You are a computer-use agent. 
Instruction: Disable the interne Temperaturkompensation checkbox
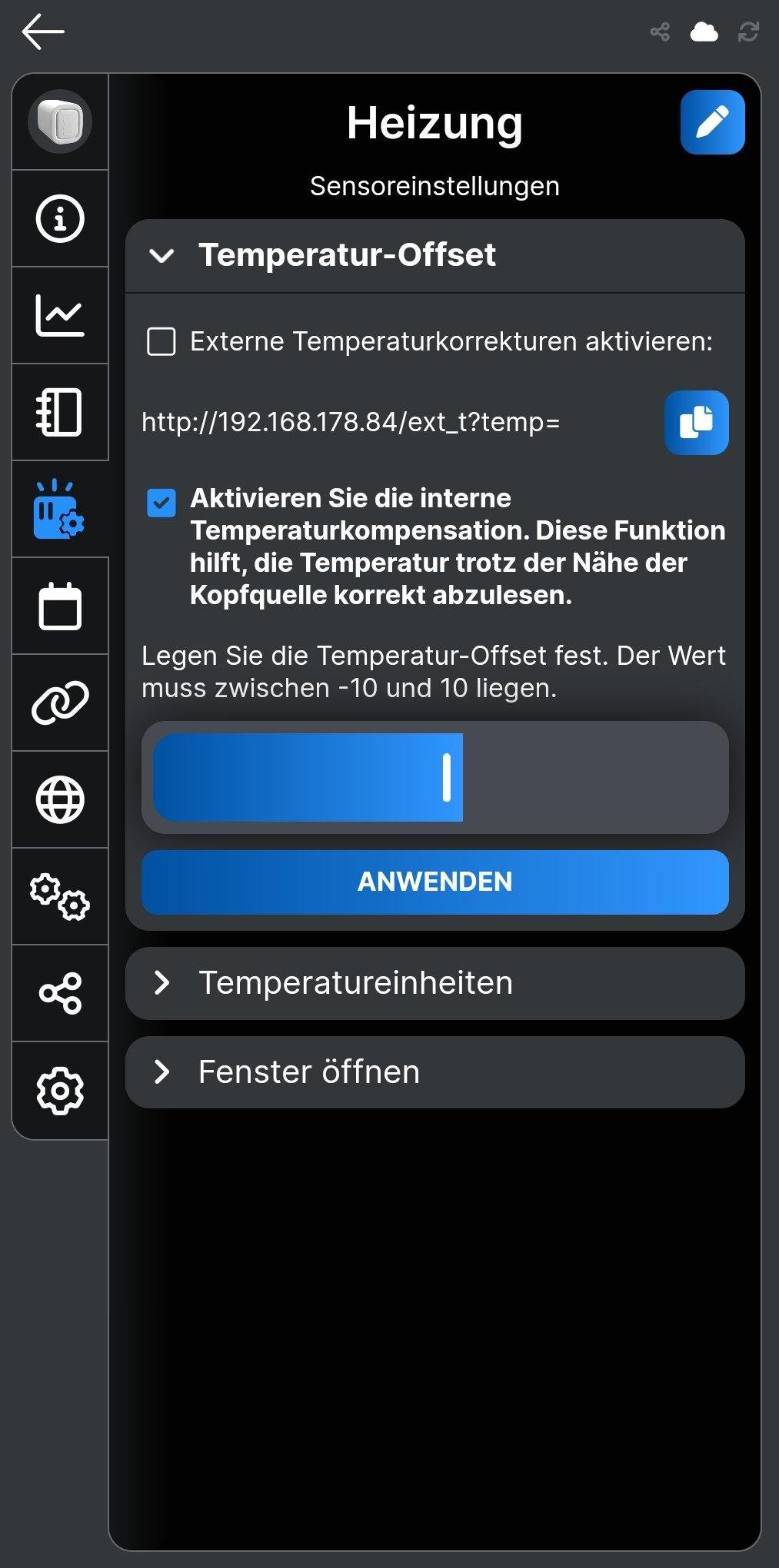coord(161,504)
